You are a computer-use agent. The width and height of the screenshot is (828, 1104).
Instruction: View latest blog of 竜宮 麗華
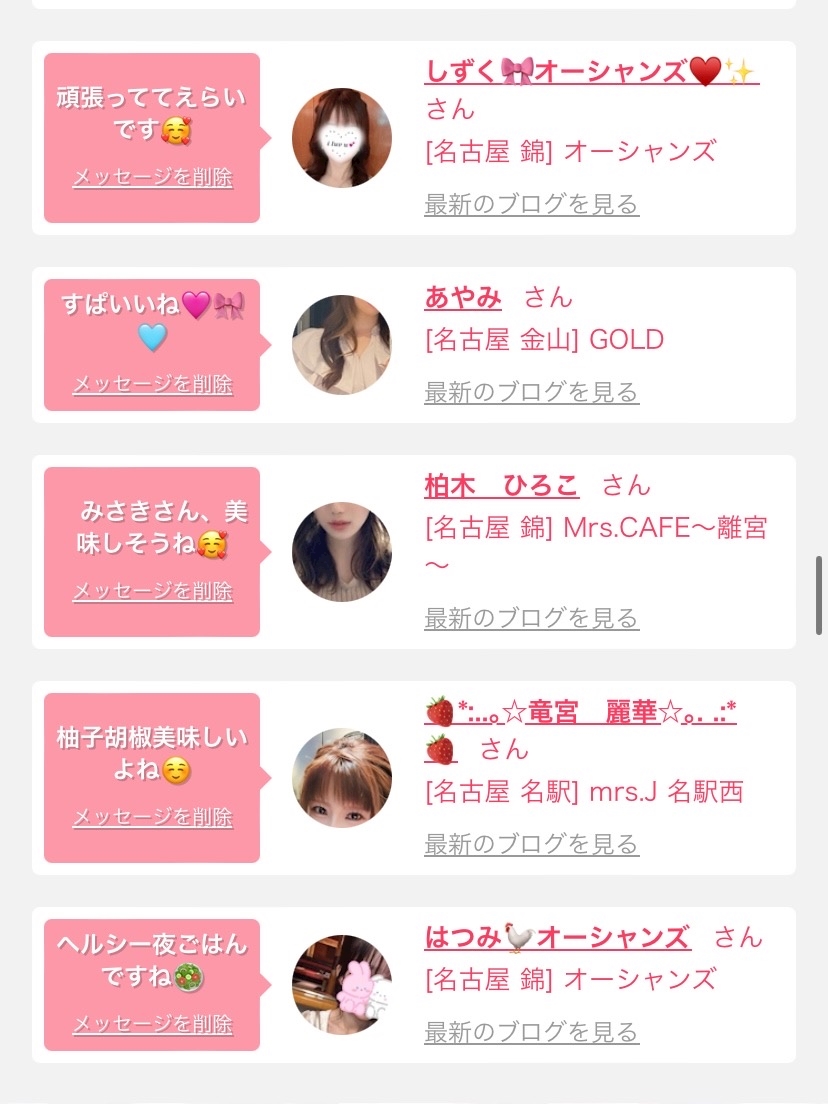tap(531, 845)
